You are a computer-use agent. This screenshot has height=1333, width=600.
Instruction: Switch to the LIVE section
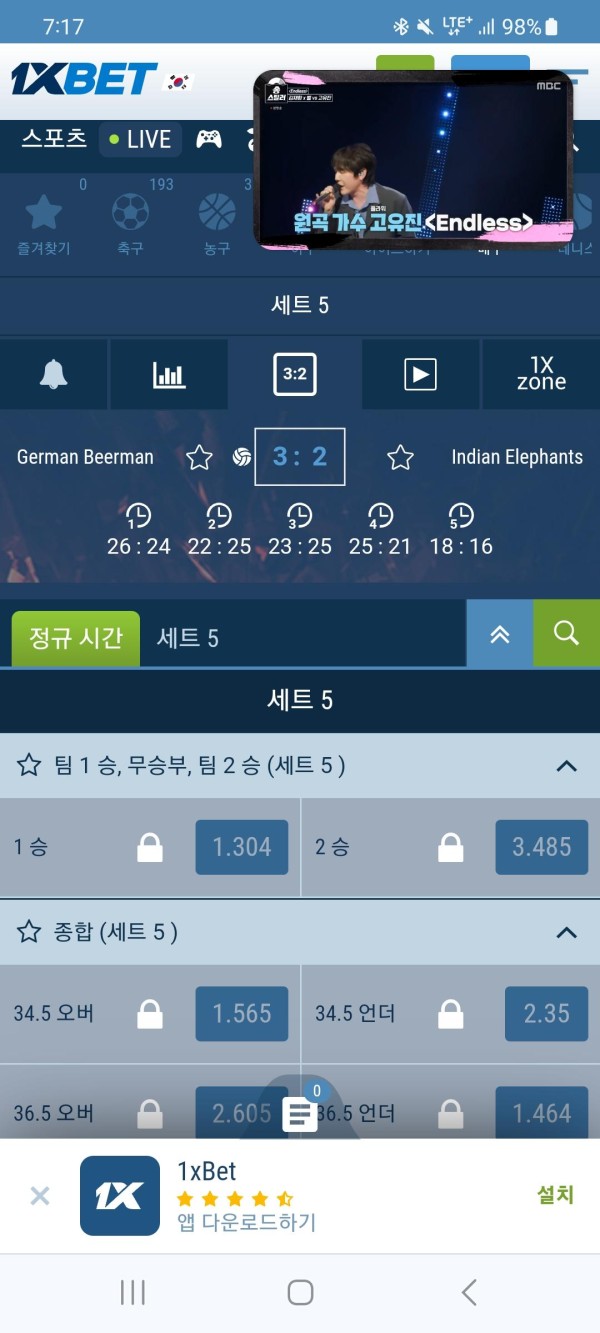coord(141,139)
